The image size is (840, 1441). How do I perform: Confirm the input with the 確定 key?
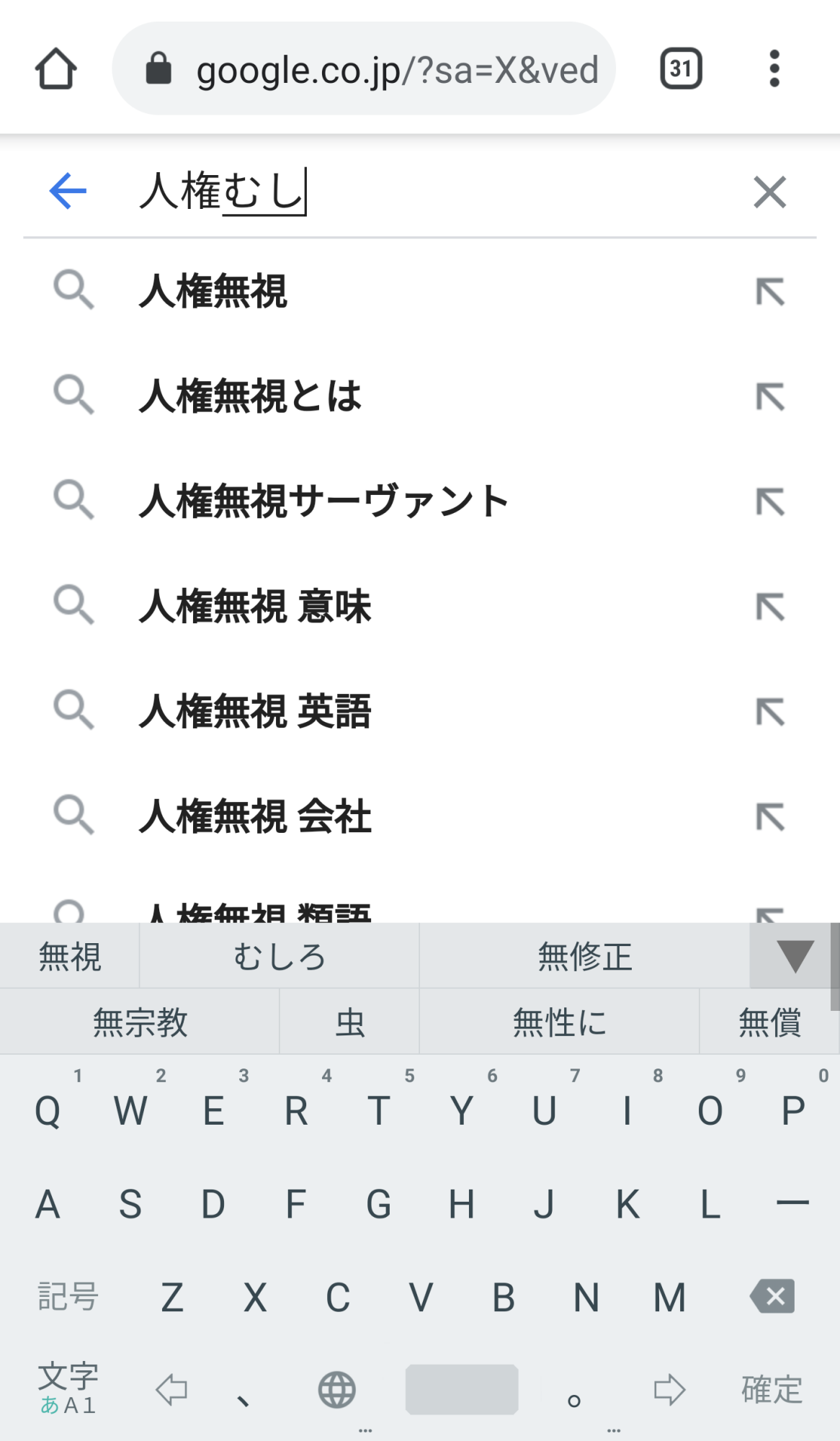click(772, 1389)
